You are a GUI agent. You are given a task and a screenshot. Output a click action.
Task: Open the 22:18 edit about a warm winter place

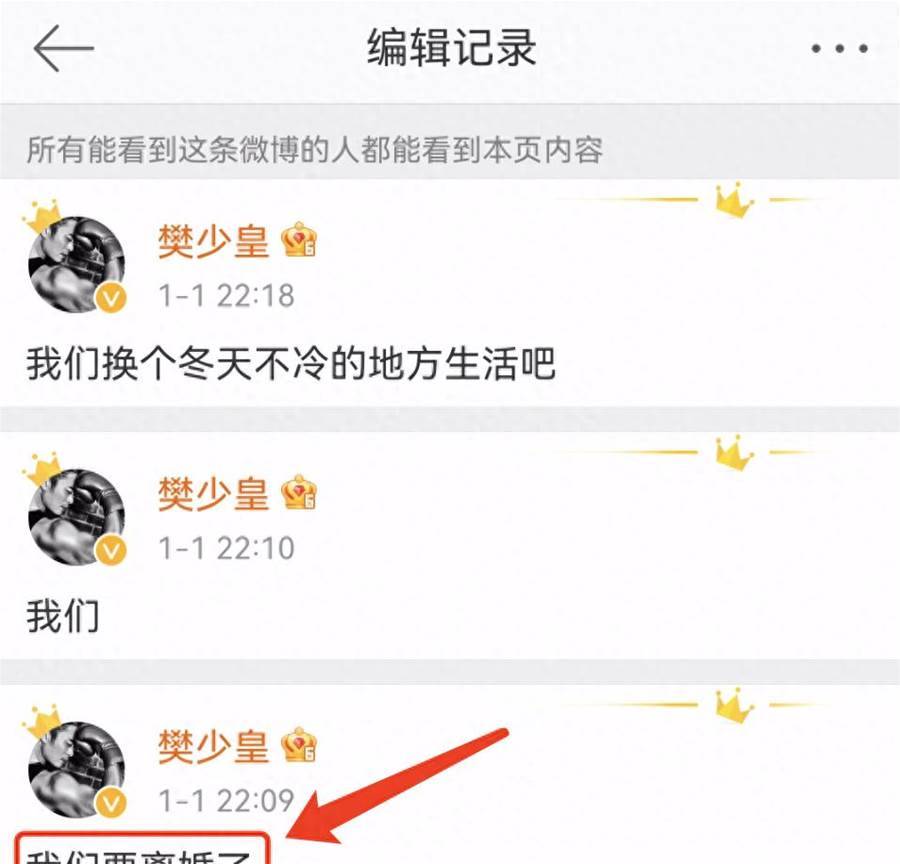click(290, 364)
